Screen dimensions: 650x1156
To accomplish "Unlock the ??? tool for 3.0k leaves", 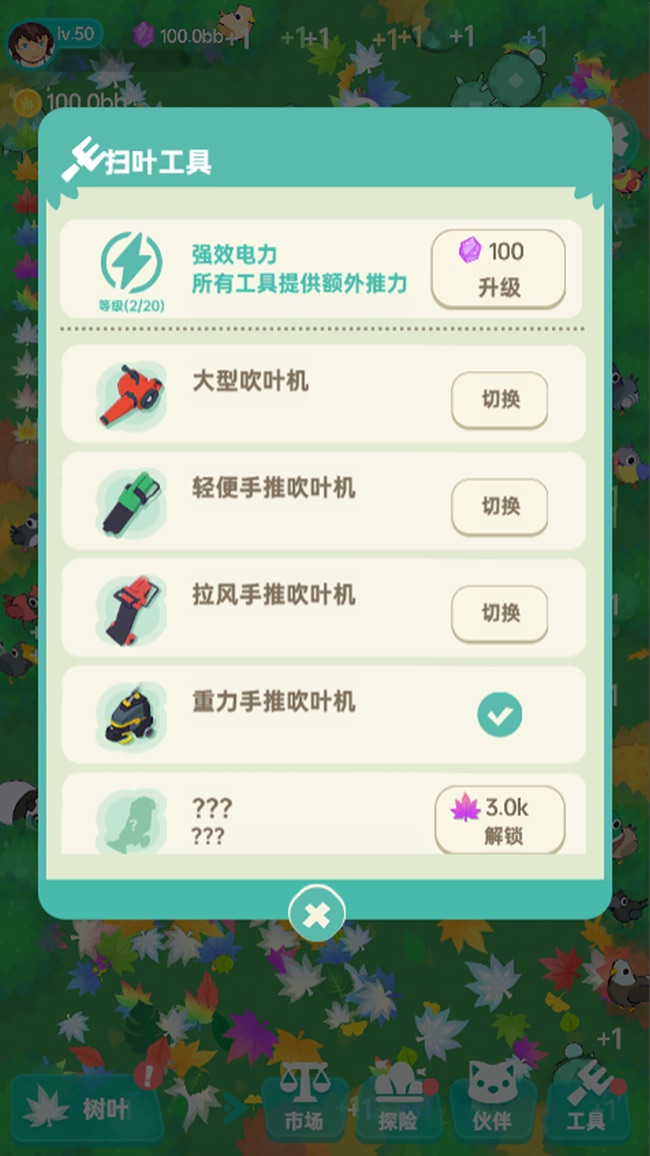I will (500, 820).
